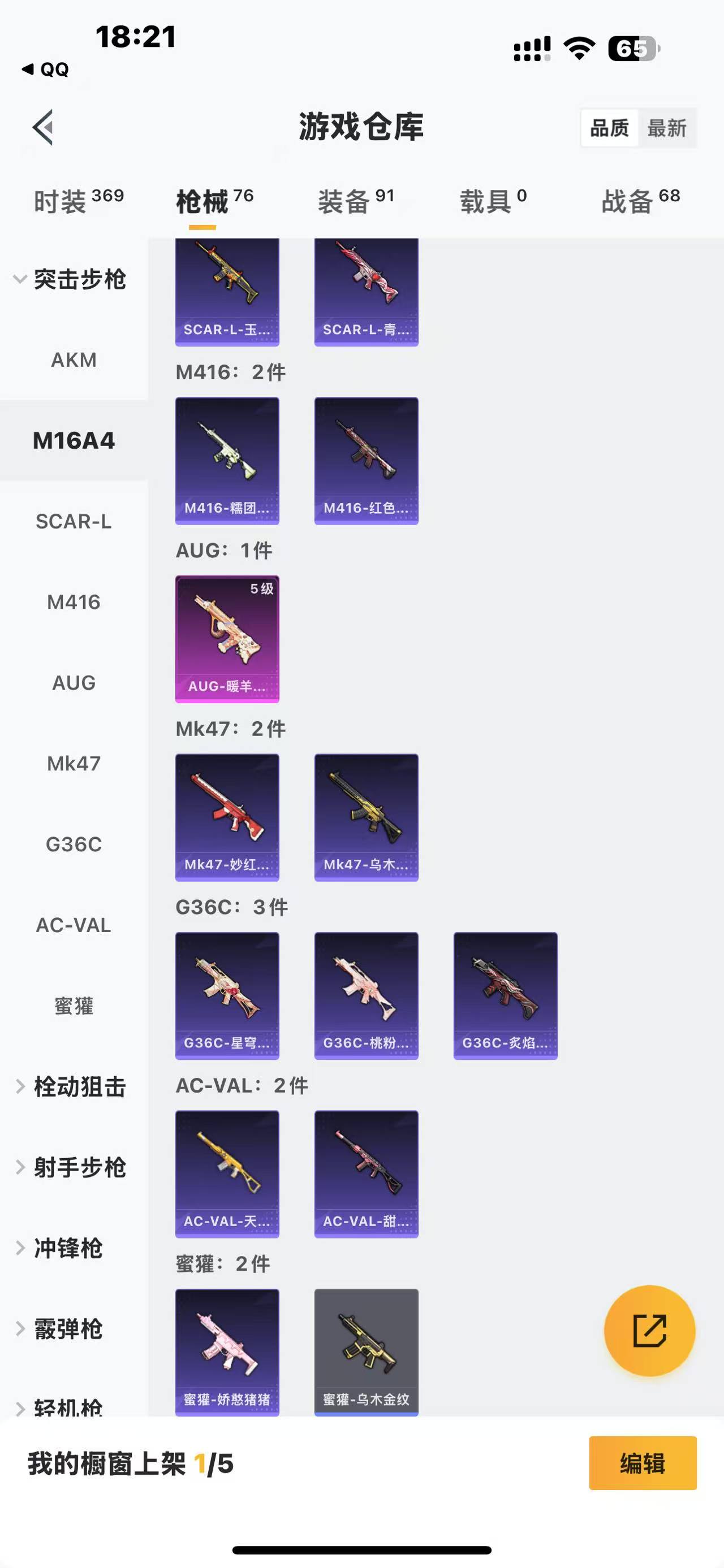
Task: Open the G36C-炙焰 skin card
Action: point(505,995)
